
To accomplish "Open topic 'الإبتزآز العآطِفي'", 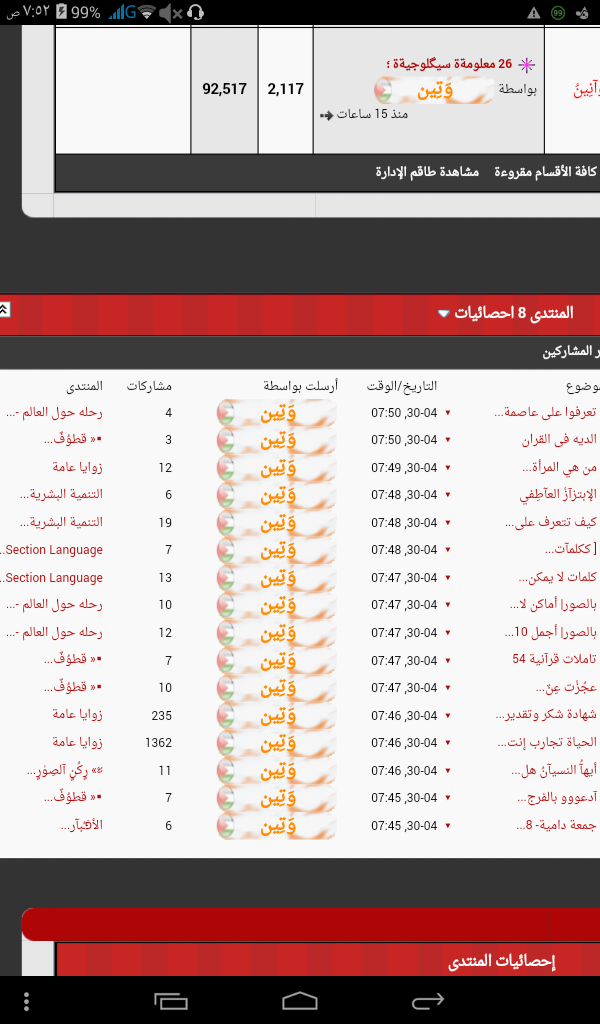I will pos(558,495).
